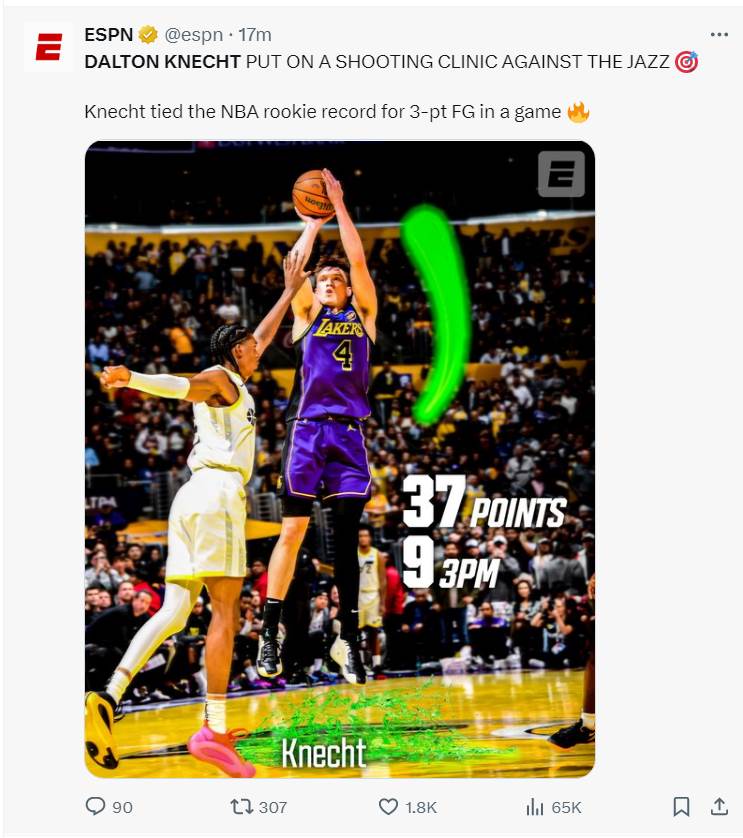743x838 pixels.
Task: Open the post's overflow menu
Action: tap(719, 35)
